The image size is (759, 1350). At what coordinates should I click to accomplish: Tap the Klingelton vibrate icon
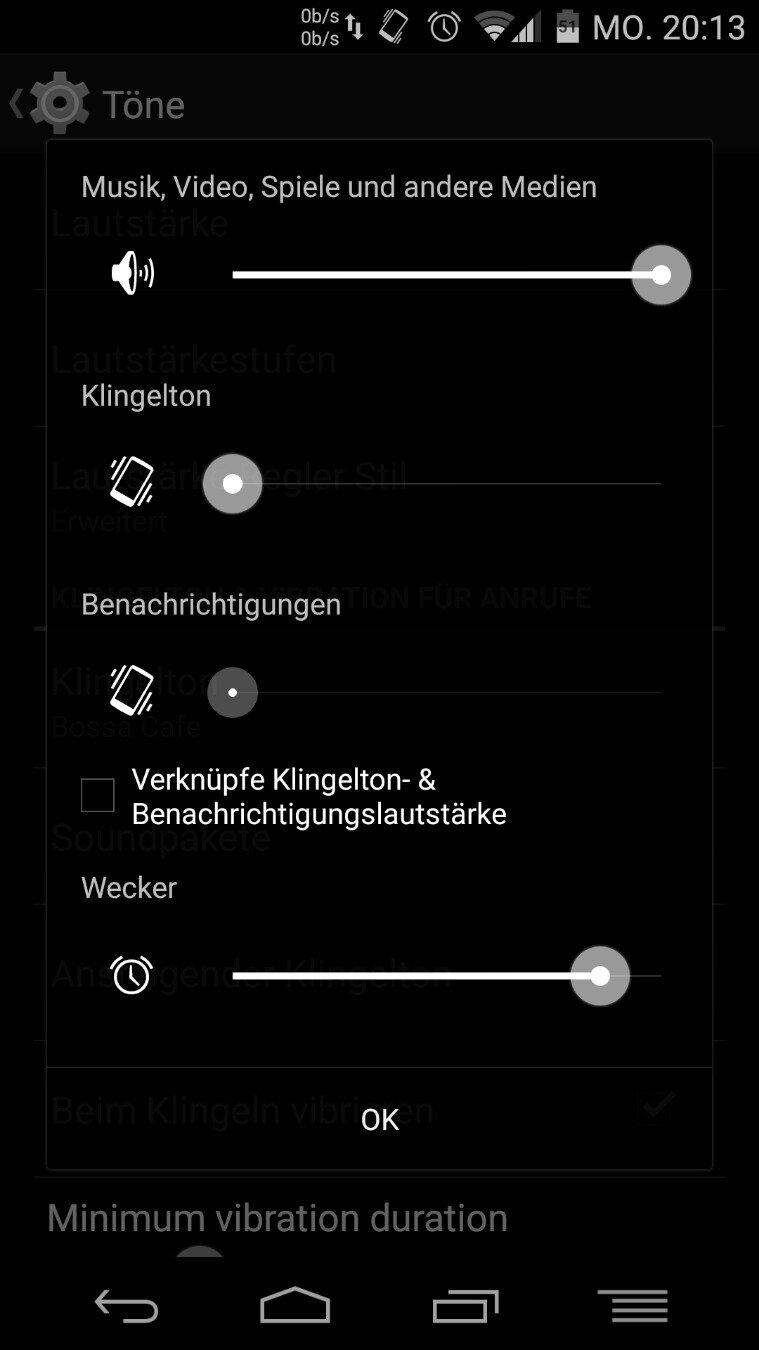[132, 483]
